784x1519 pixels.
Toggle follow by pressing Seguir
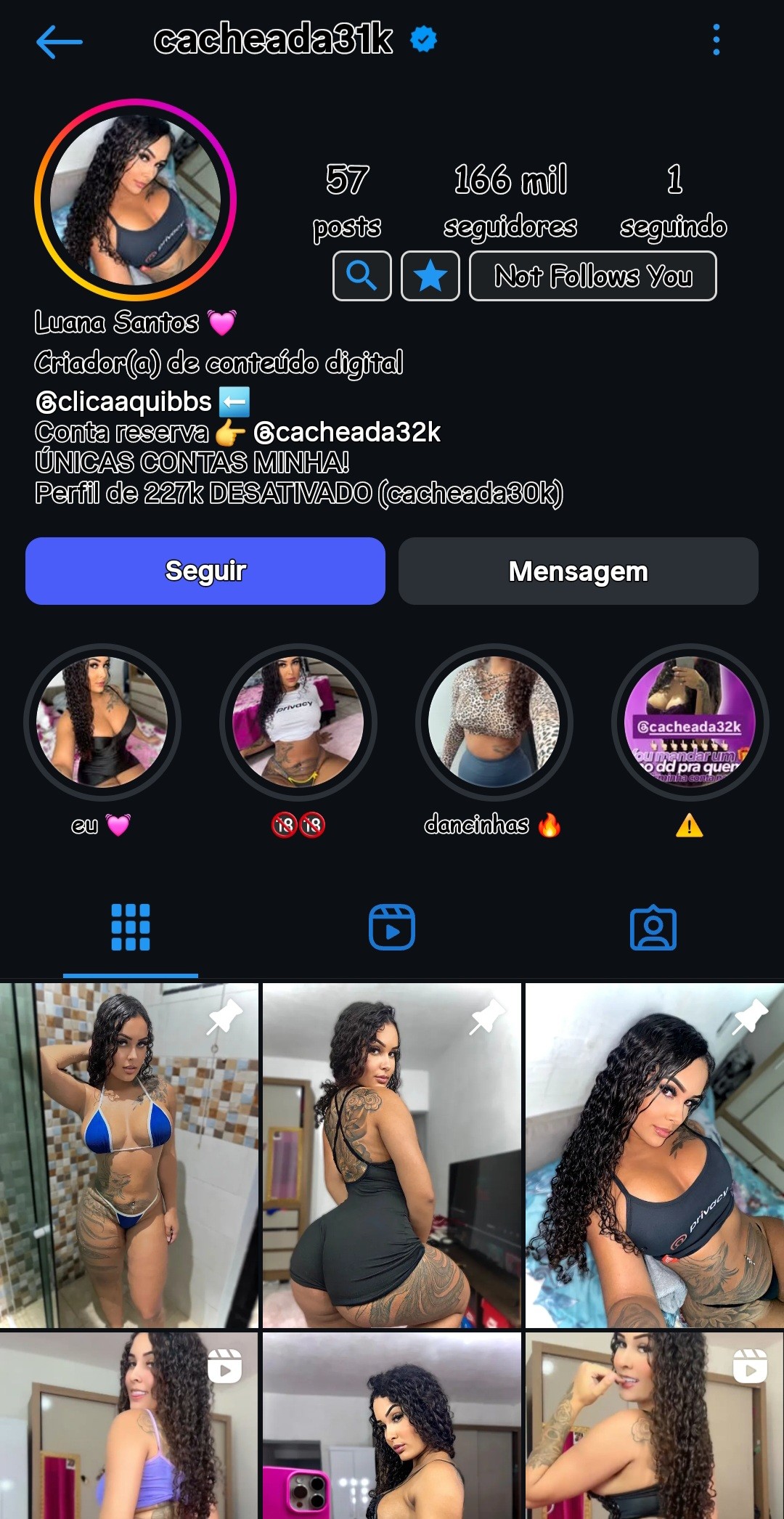(204, 571)
